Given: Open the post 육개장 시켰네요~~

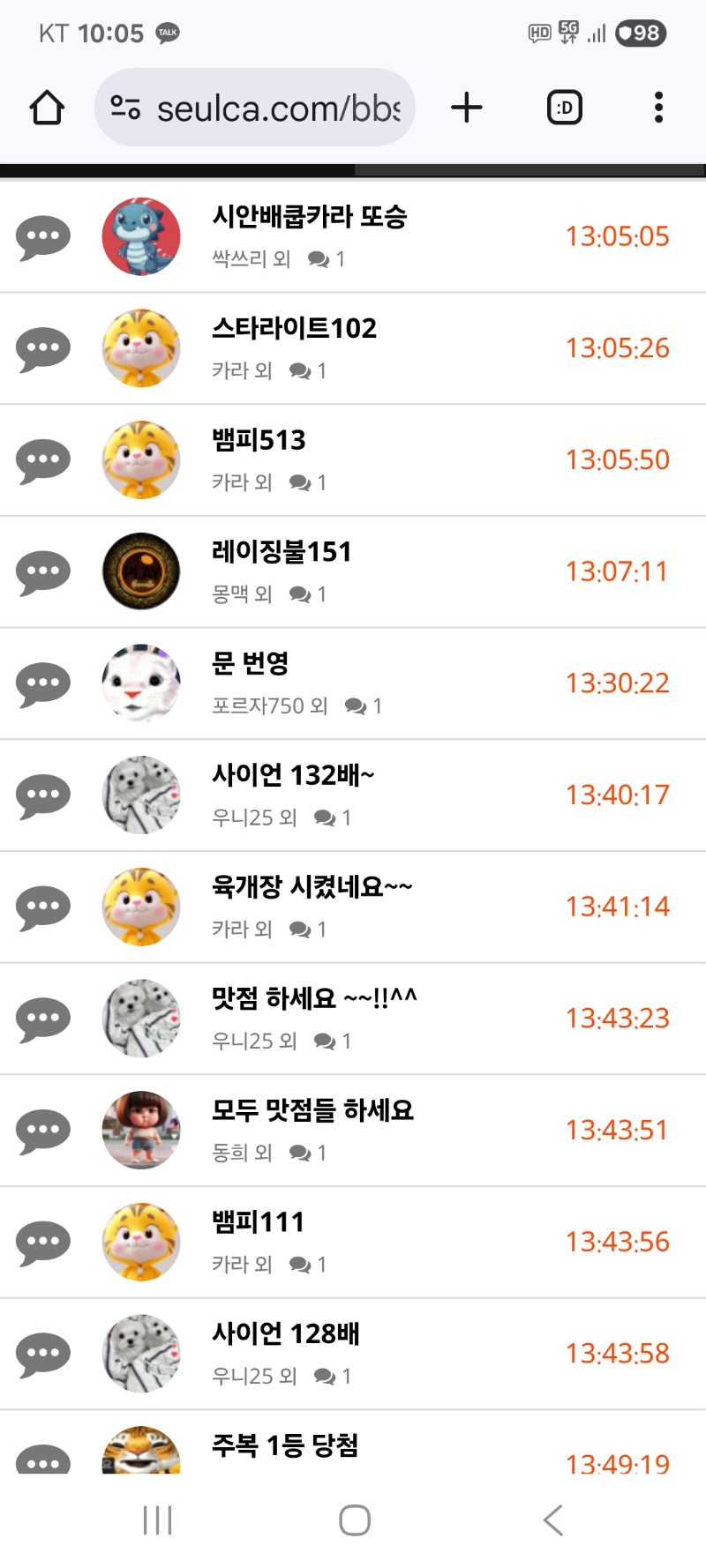Looking at the screenshot, I should tap(312, 886).
